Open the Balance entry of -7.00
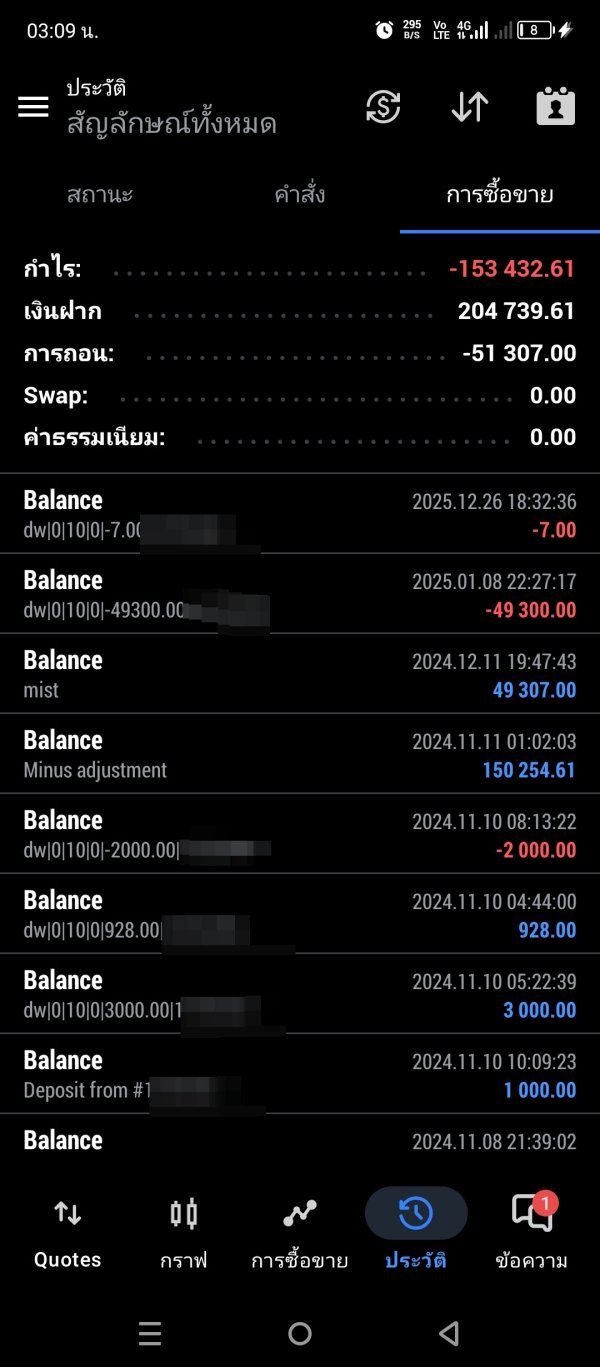This screenshot has height=1367, width=600. (x=300, y=514)
